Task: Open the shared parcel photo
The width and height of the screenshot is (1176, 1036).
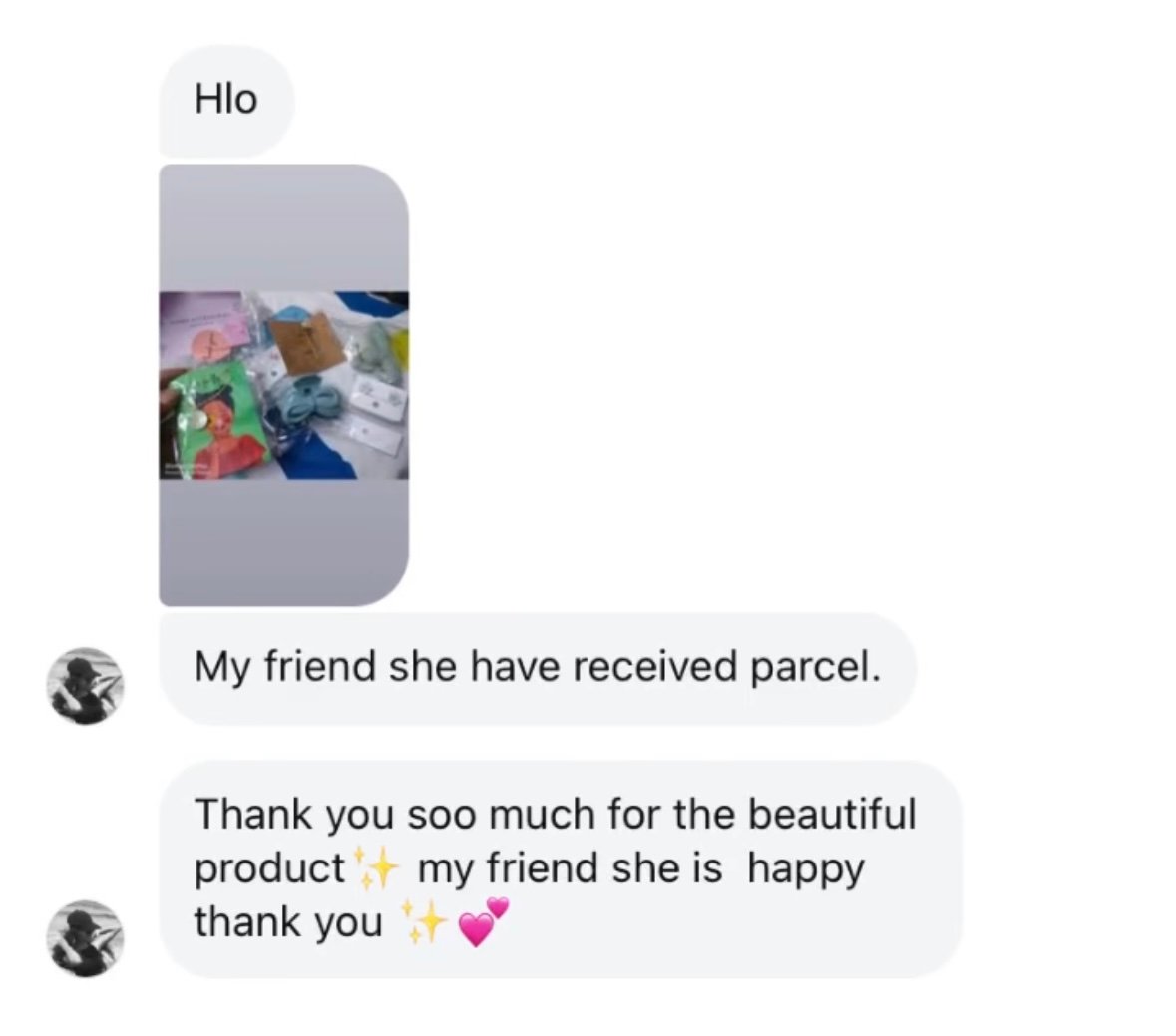Action: point(284,385)
